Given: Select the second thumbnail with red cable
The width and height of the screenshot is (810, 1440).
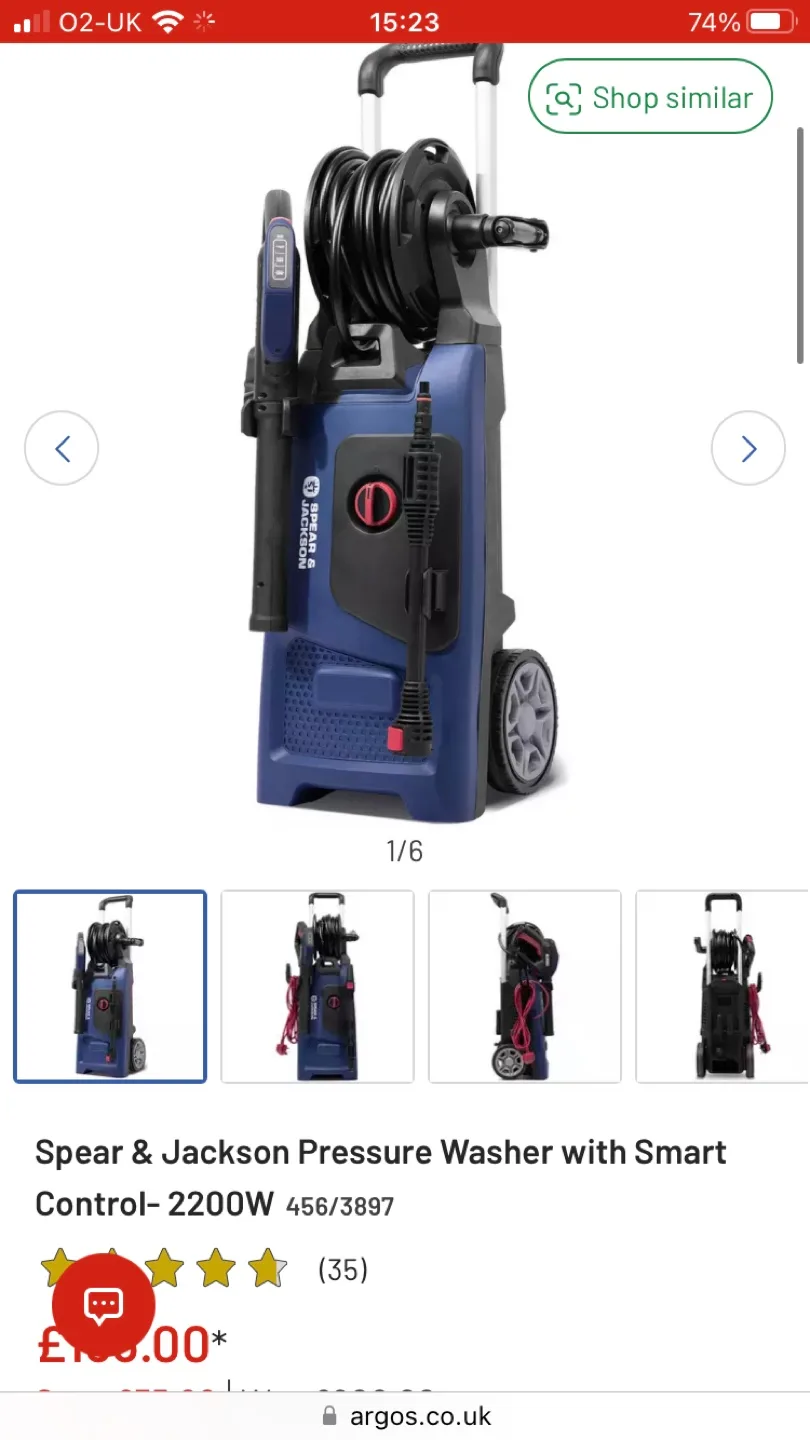Looking at the screenshot, I should coord(317,986).
